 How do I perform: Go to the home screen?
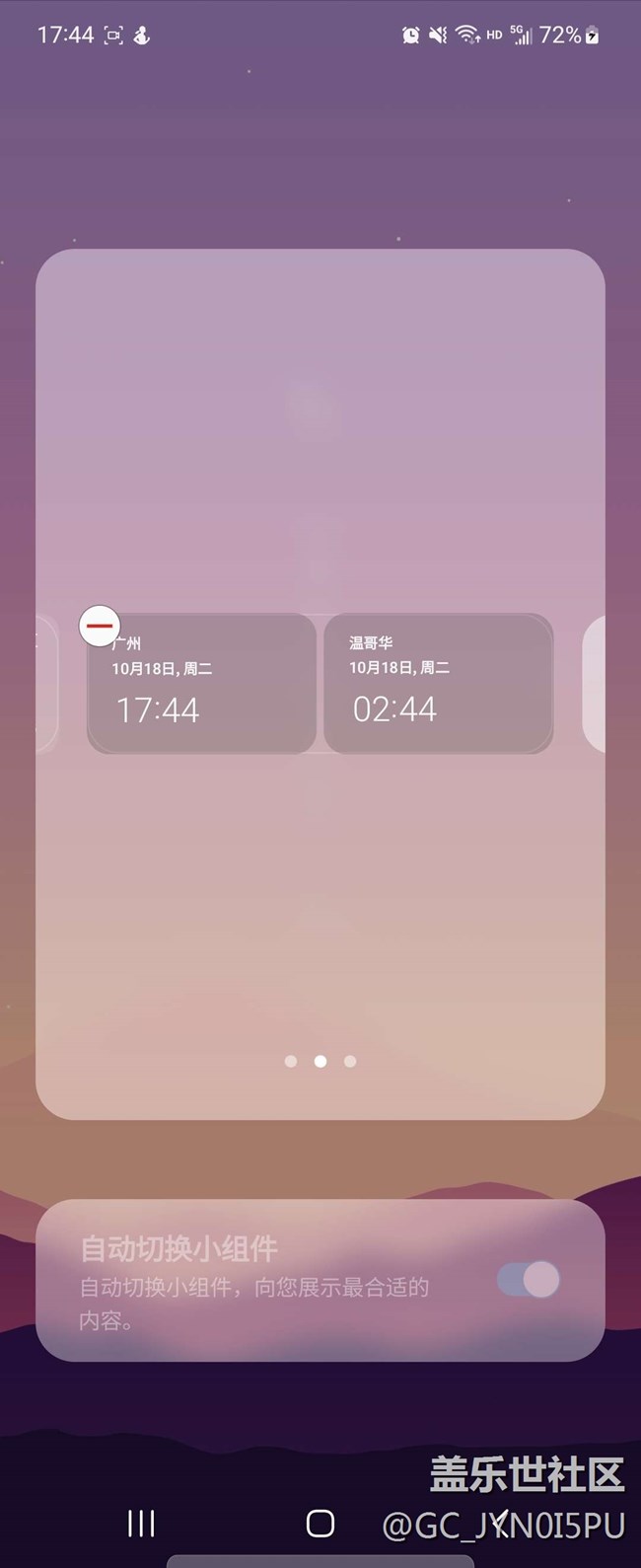[x=320, y=1524]
